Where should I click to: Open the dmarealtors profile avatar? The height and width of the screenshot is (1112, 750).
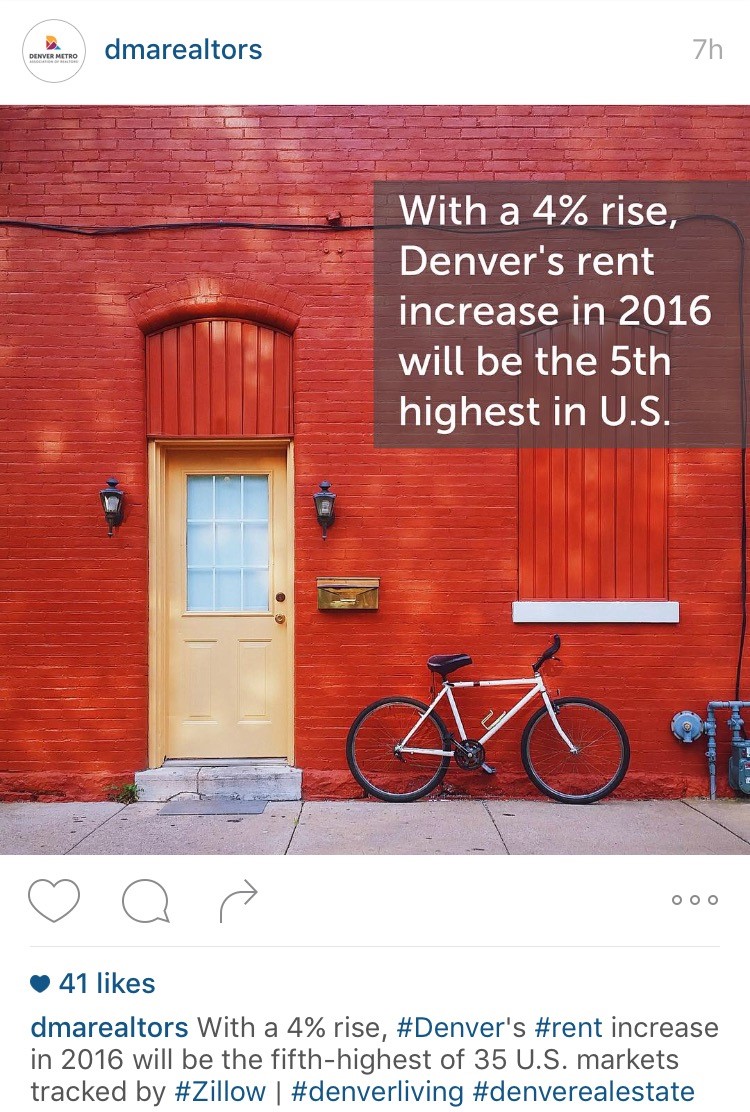click(x=53, y=51)
